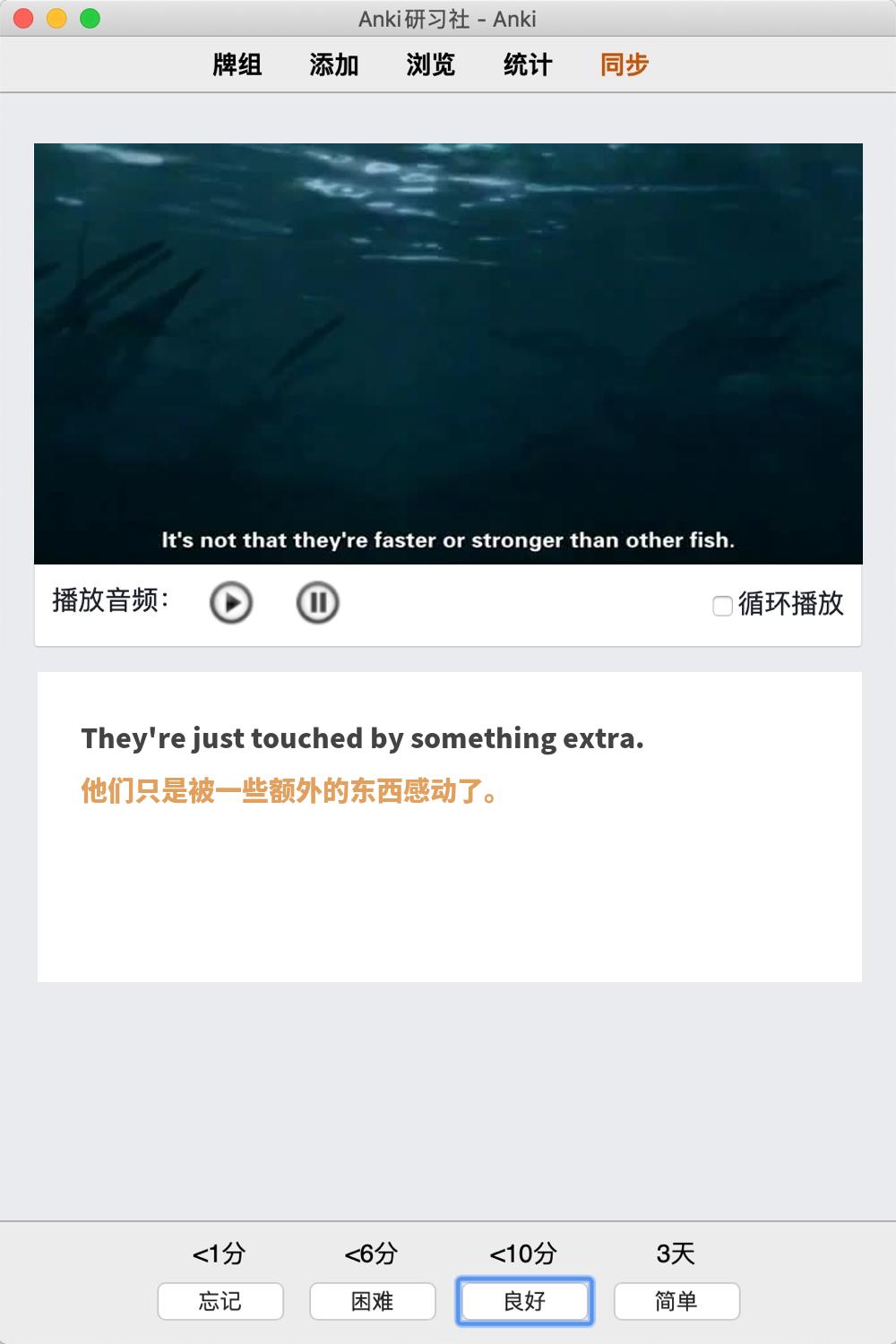Viewport: 896px width, 1344px height.
Task: Rate the card as 简单
Action: tap(676, 1301)
